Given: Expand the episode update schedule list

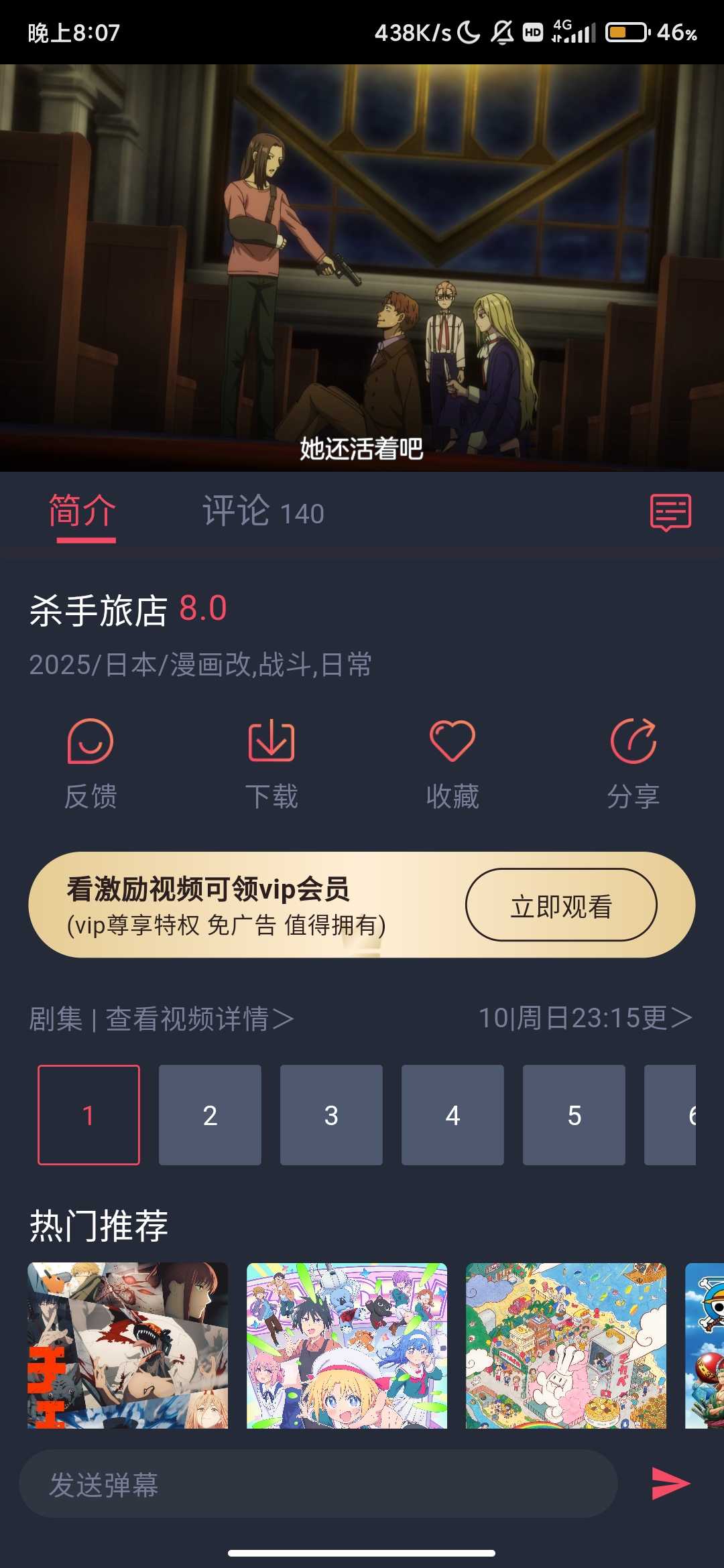Looking at the screenshot, I should [585, 1018].
